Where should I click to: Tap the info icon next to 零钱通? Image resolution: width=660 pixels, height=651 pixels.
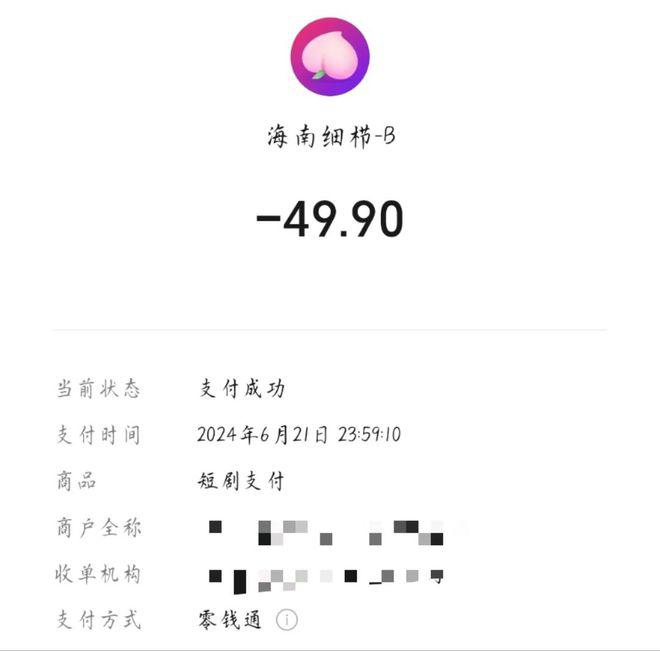pyautogui.click(x=287, y=620)
